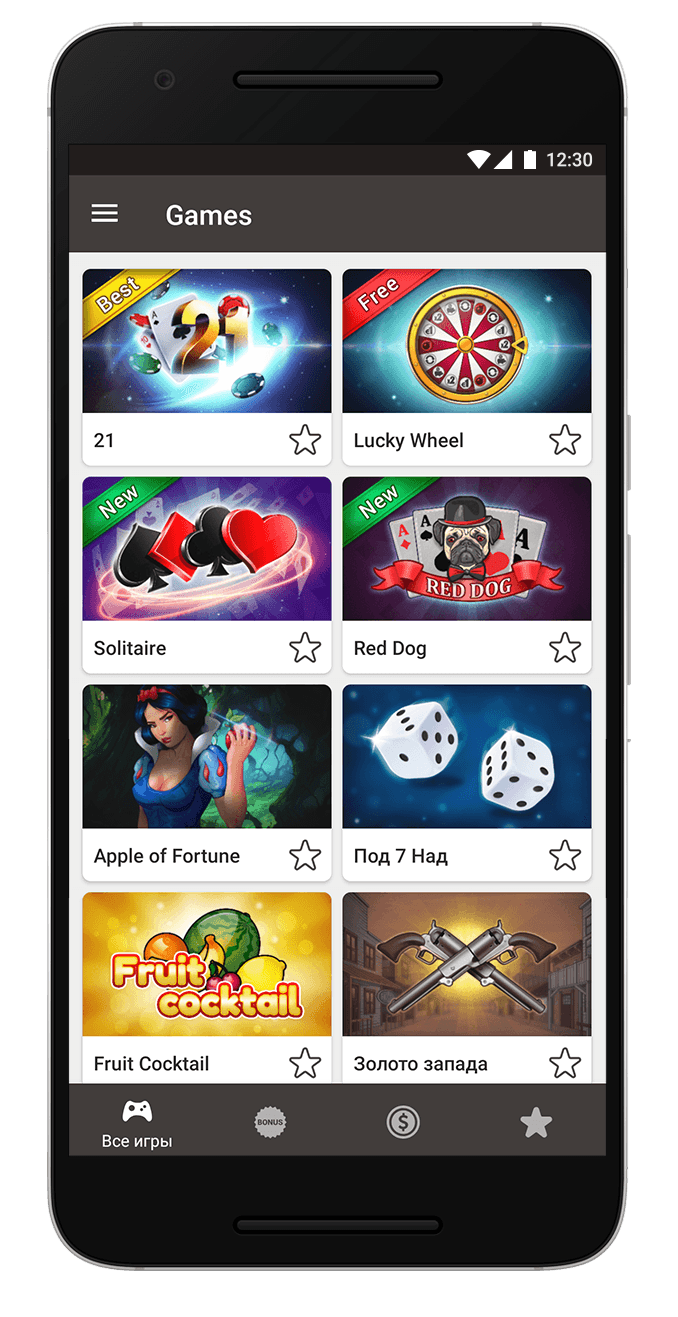Go to the dollar coin tab
The height and width of the screenshot is (1317, 678).
[403, 1122]
